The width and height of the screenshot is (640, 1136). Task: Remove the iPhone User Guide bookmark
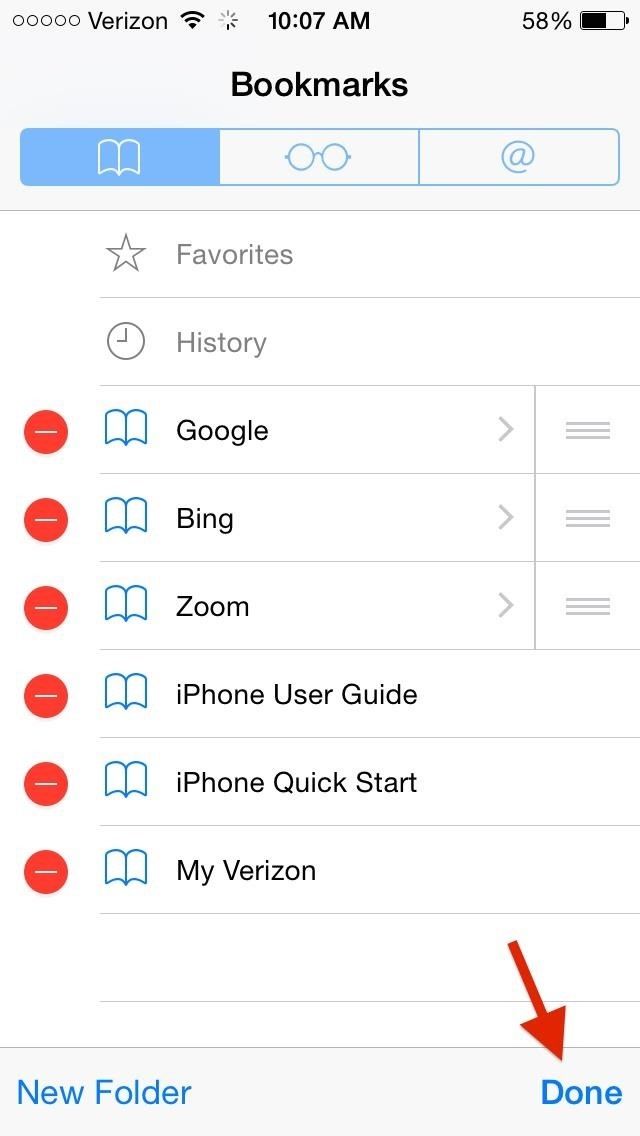[46, 696]
